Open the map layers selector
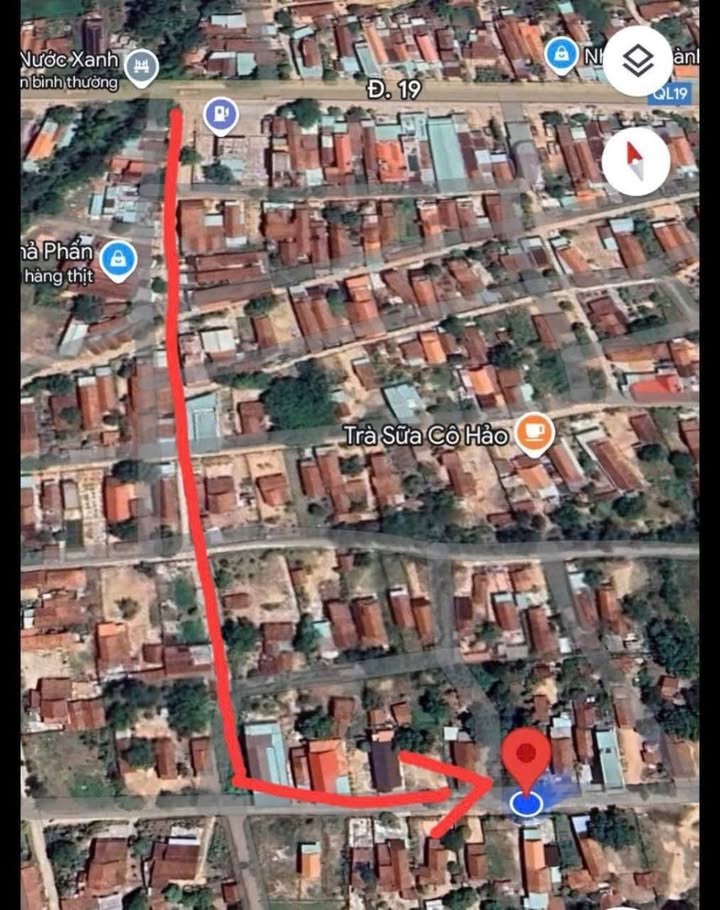Screen dimensions: 720x910 click(637, 62)
